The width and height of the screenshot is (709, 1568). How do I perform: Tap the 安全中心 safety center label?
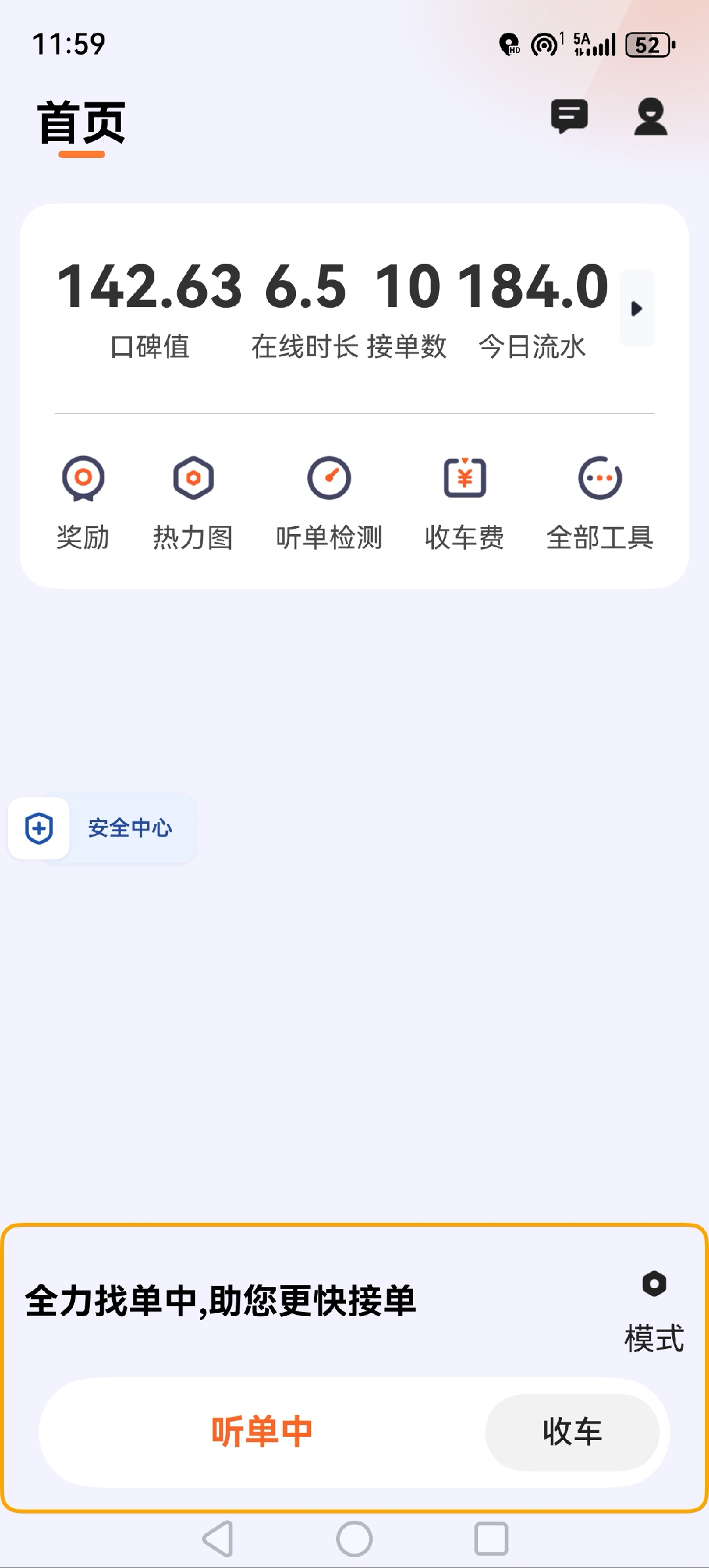pos(129,828)
